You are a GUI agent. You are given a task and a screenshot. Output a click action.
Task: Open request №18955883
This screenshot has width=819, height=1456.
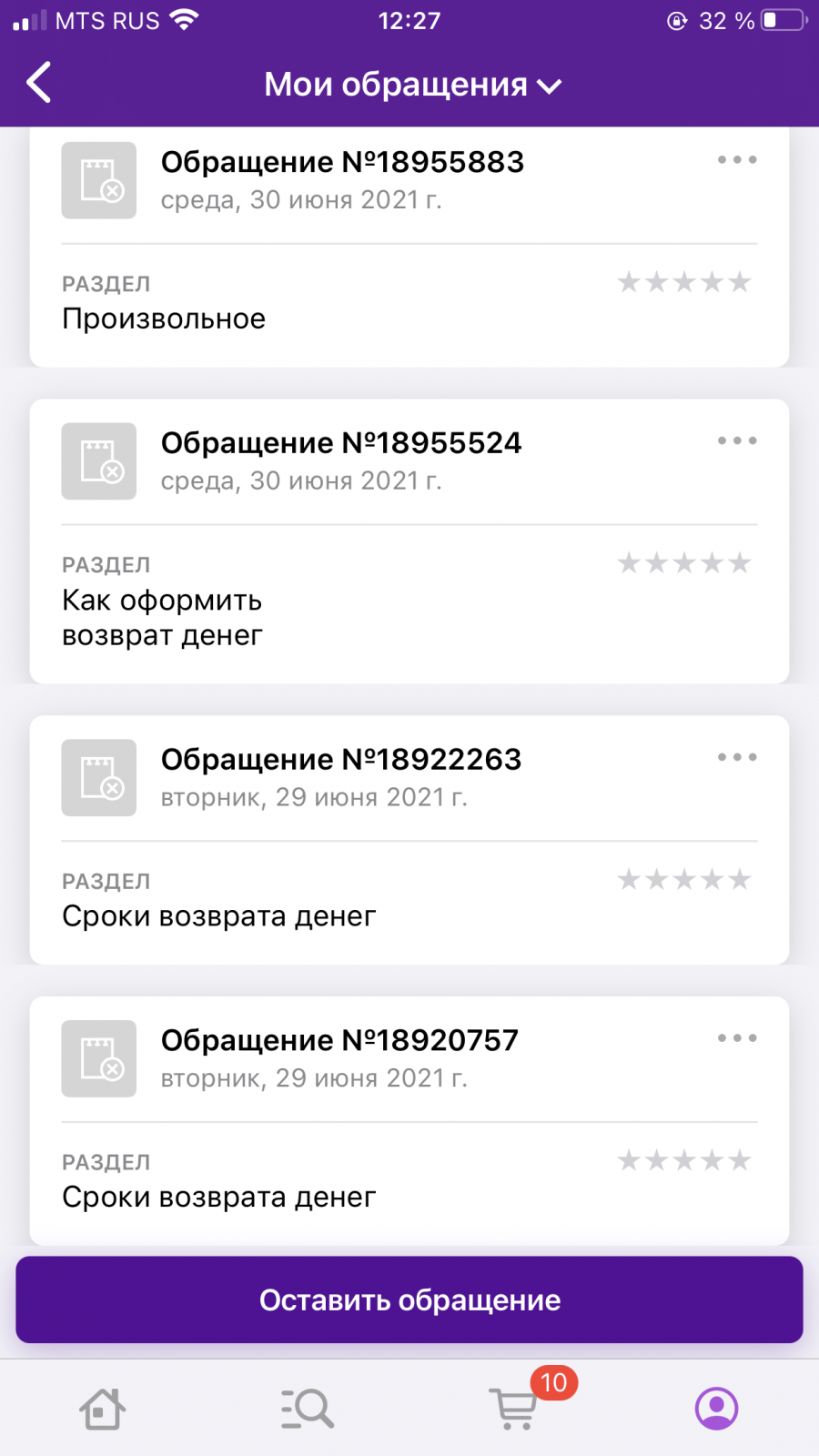coord(409,247)
